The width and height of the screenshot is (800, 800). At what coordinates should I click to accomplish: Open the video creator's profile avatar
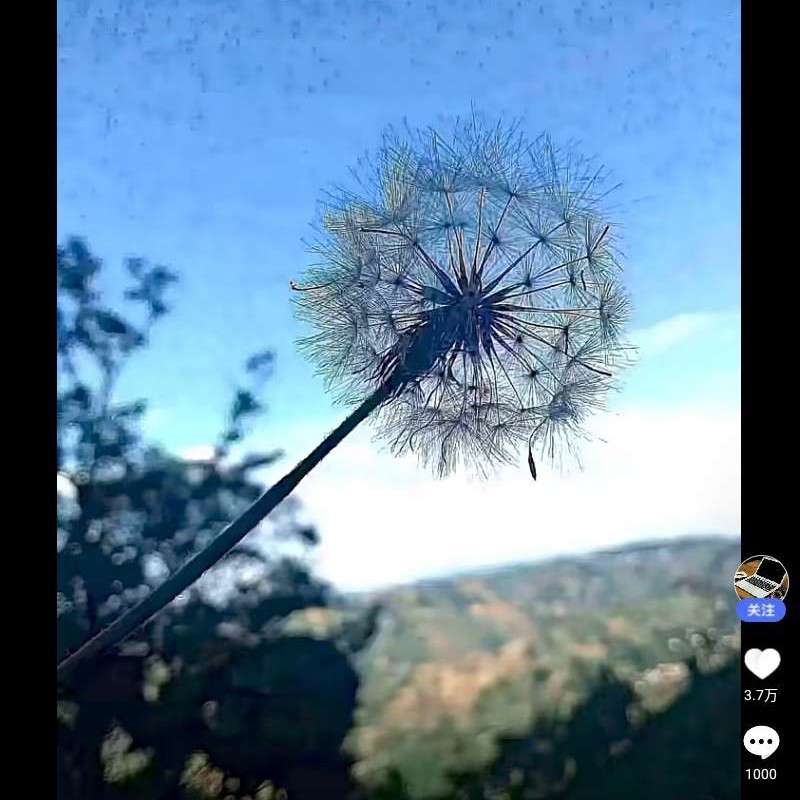761,578
